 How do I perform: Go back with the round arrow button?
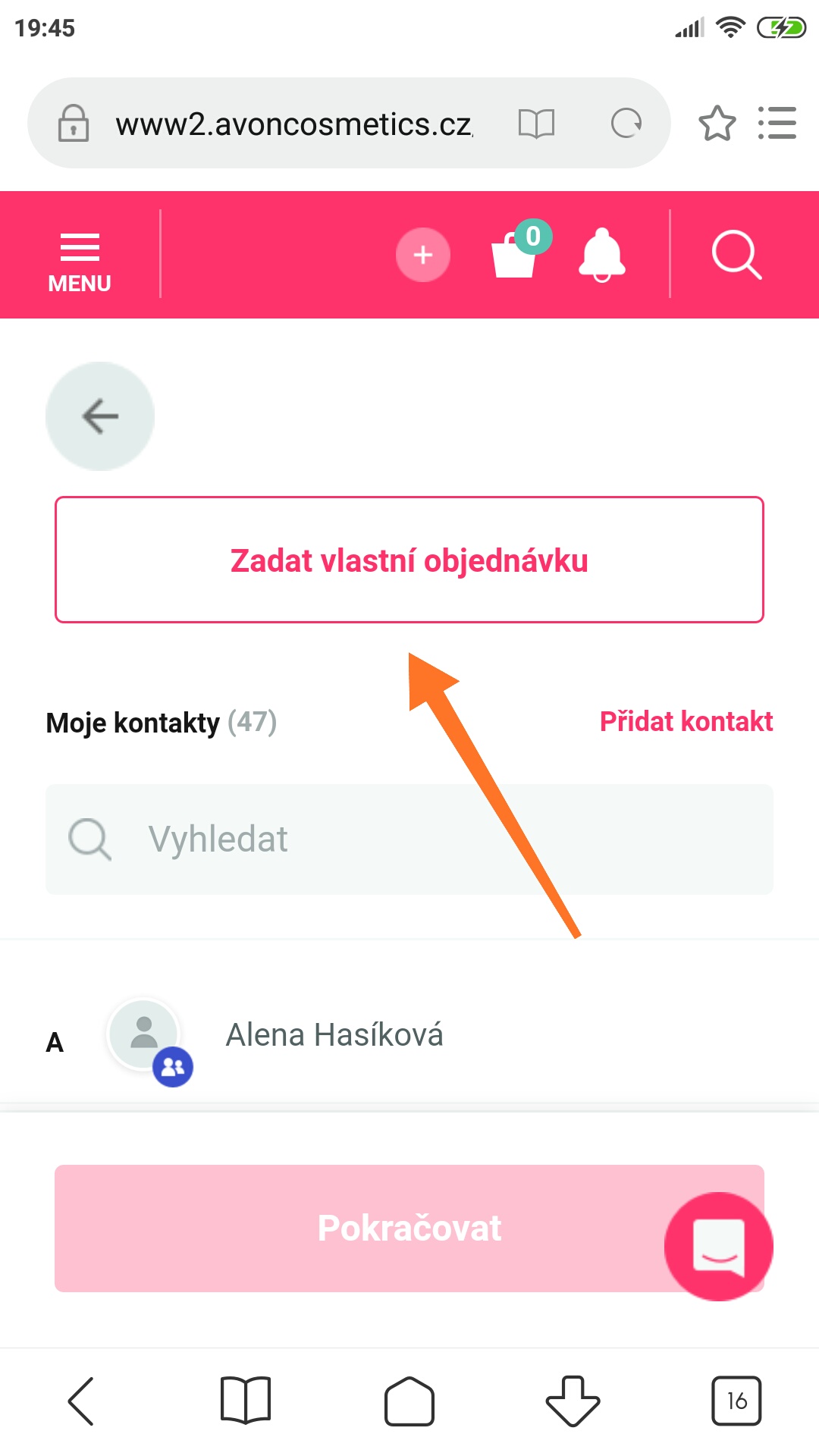(x=100, y=416)
